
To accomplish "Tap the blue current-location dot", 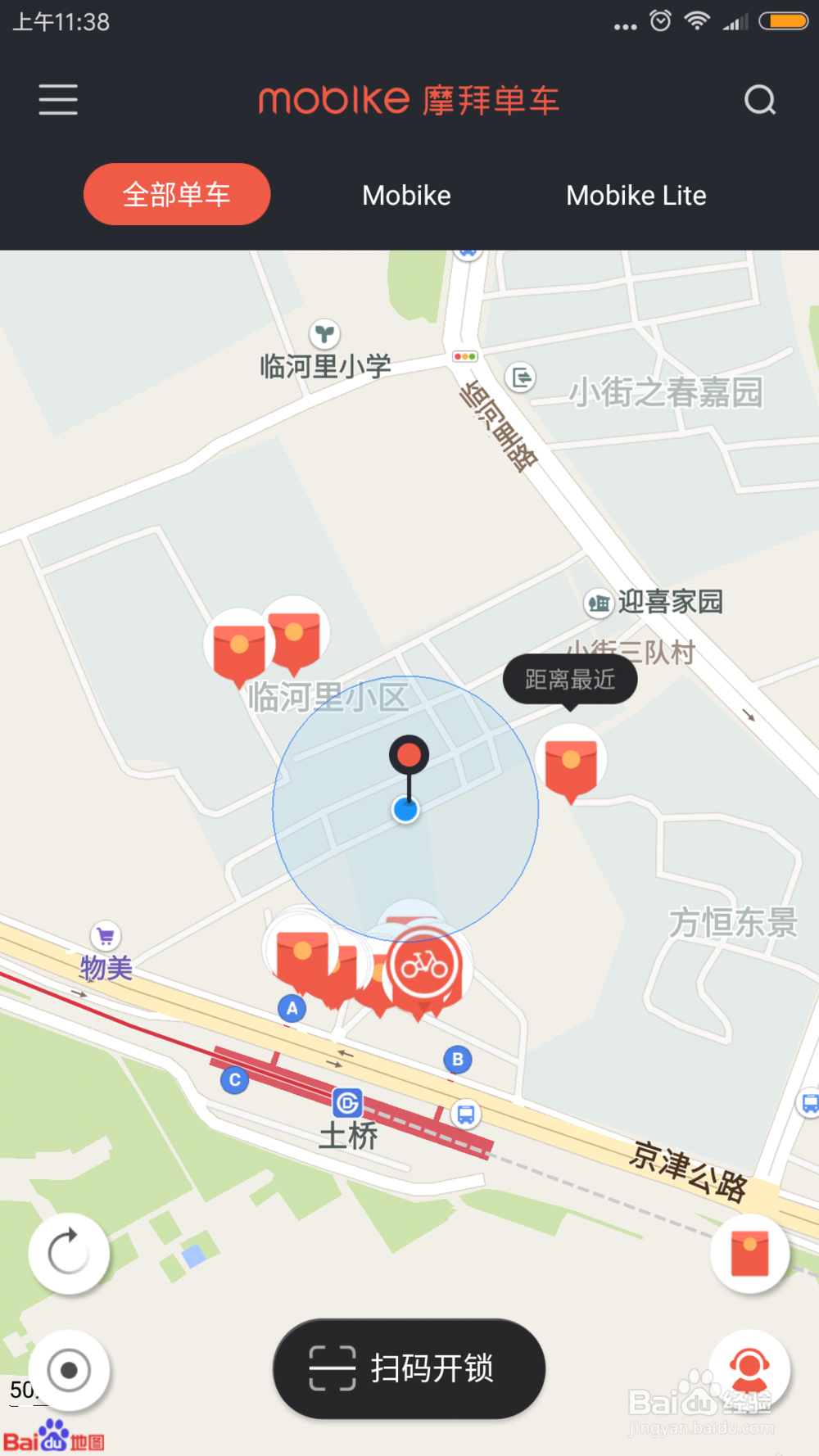I will click(x=405, y=808).
